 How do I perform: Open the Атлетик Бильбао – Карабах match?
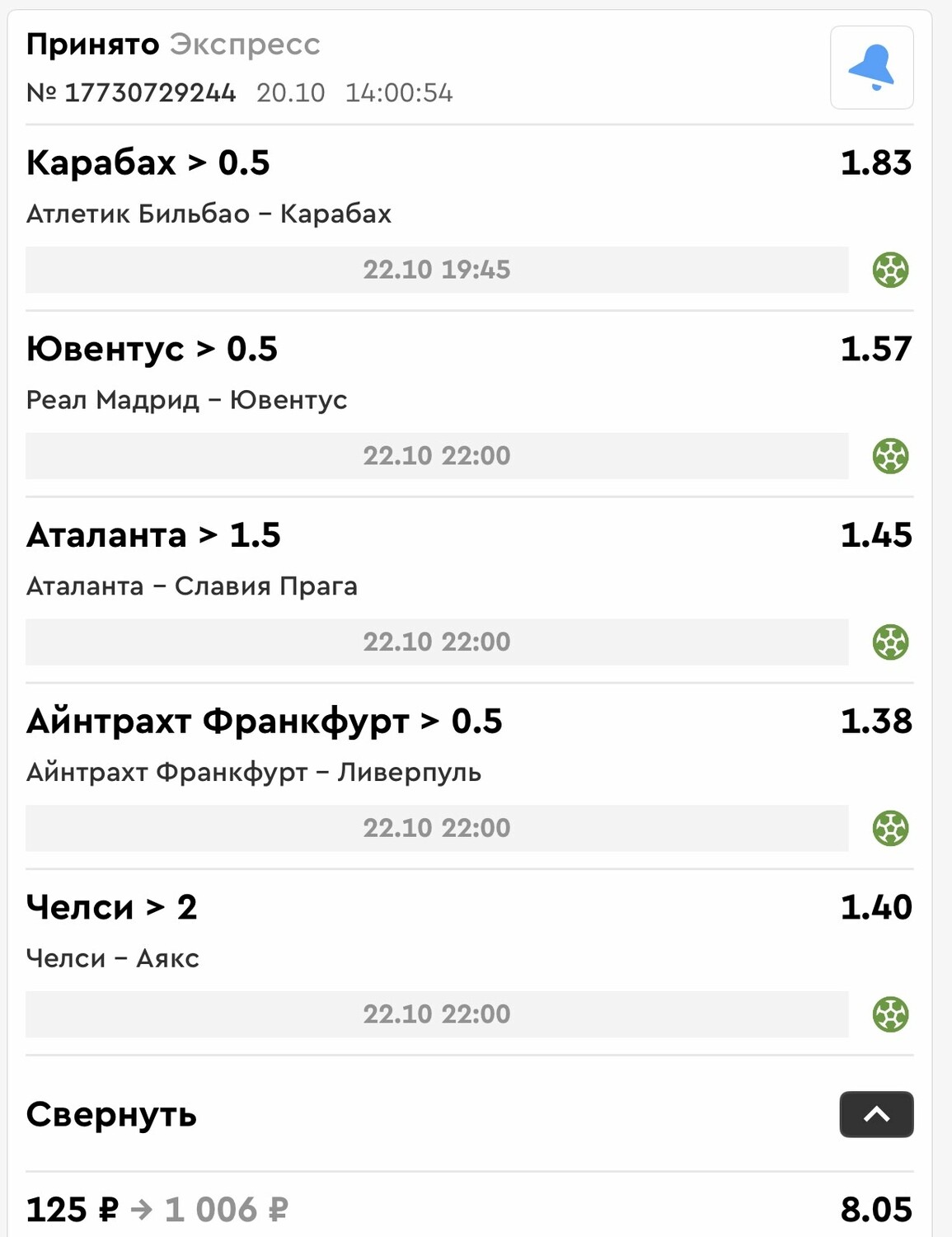(x=209, y=214)
